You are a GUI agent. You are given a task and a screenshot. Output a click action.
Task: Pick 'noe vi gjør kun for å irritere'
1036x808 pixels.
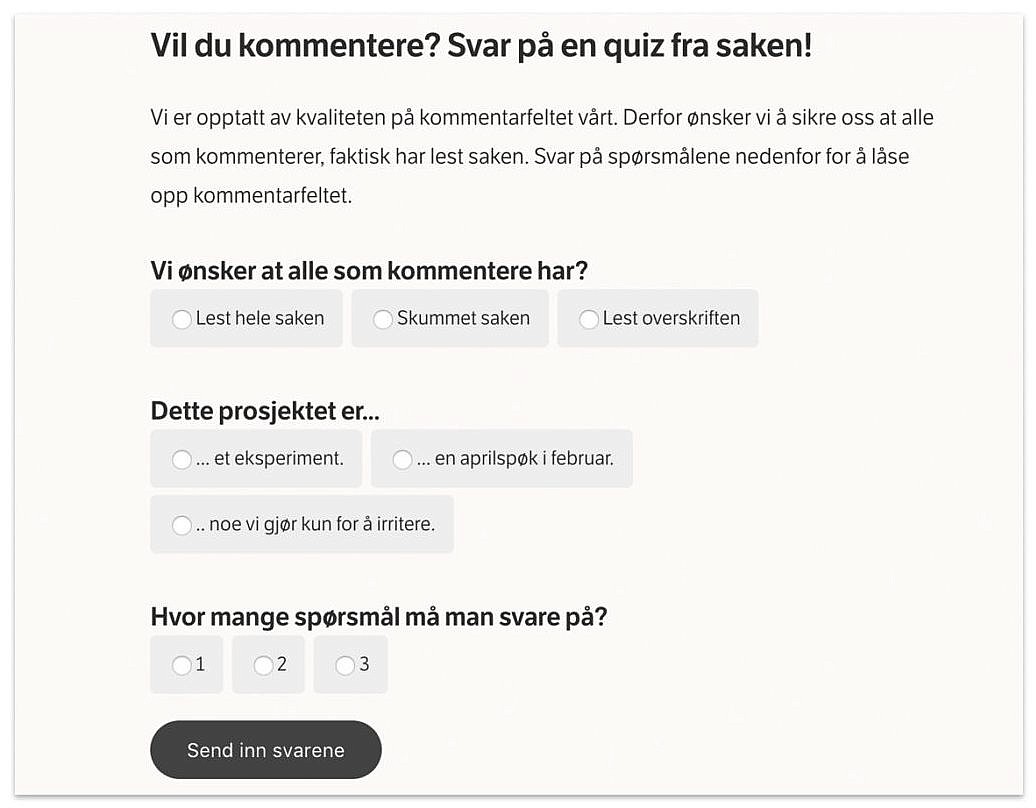pyautogui.click(x=182, y=525)
